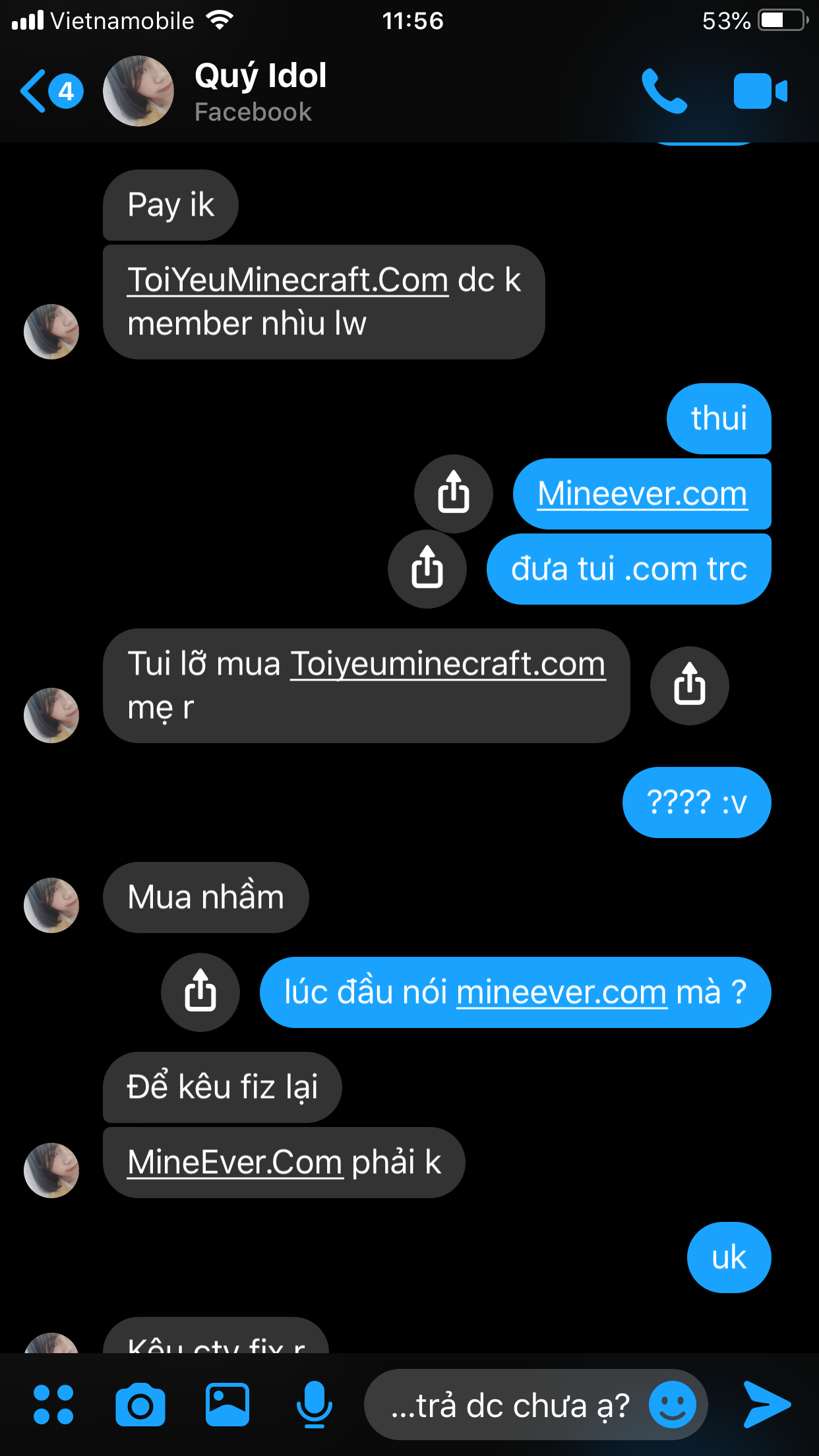
Task: Open the MineEver.Com link in "phải k"
Action: click(235, 1163)
